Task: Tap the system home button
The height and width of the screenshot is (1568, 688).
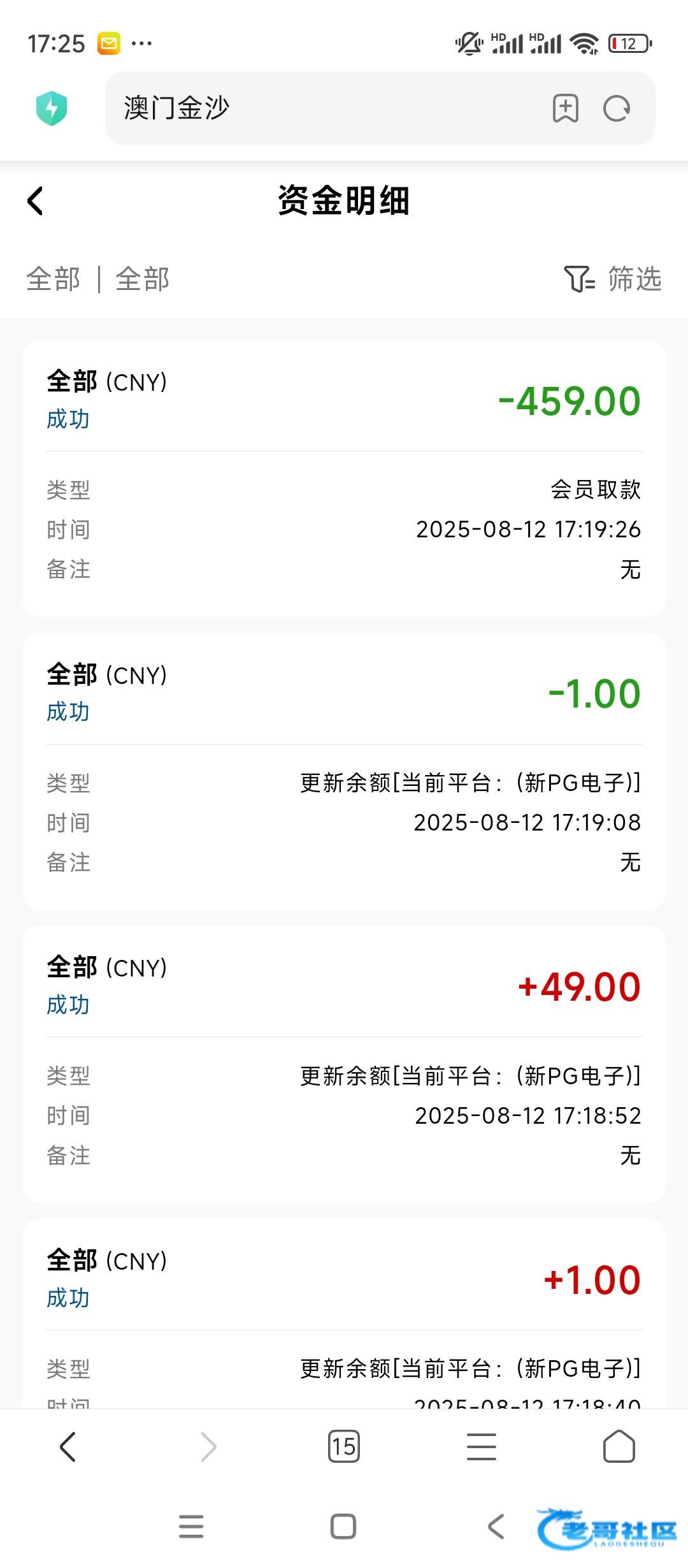Action: [x=343, y=1527]
